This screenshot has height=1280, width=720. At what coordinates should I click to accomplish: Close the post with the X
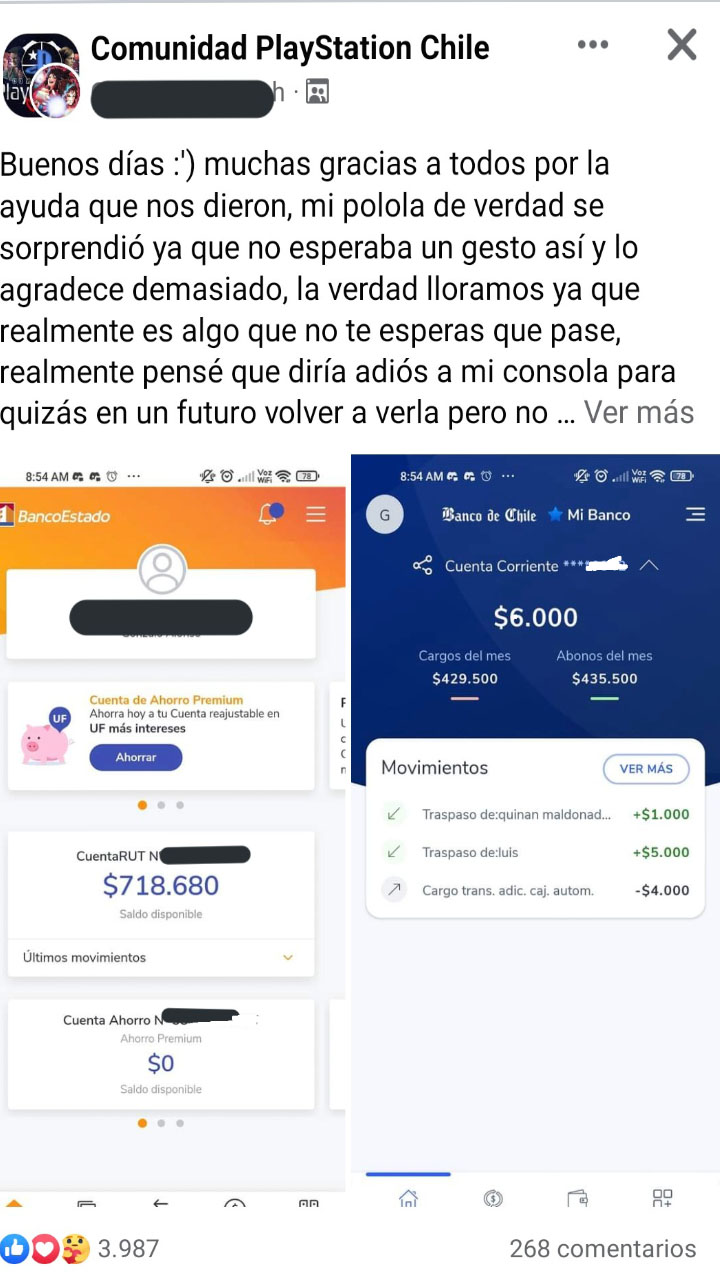(681, 45)
